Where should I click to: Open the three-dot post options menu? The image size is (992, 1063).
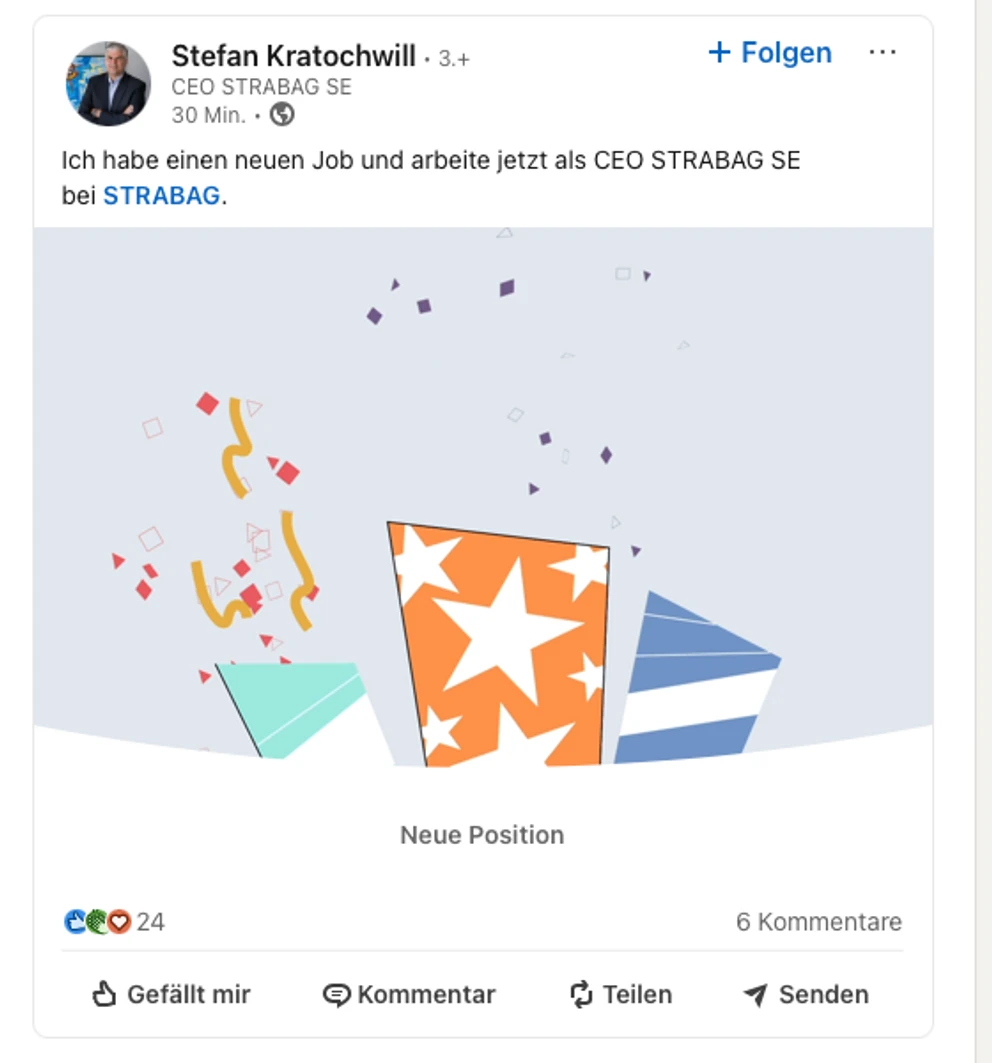pyautogui.click(x=883, y=52)
